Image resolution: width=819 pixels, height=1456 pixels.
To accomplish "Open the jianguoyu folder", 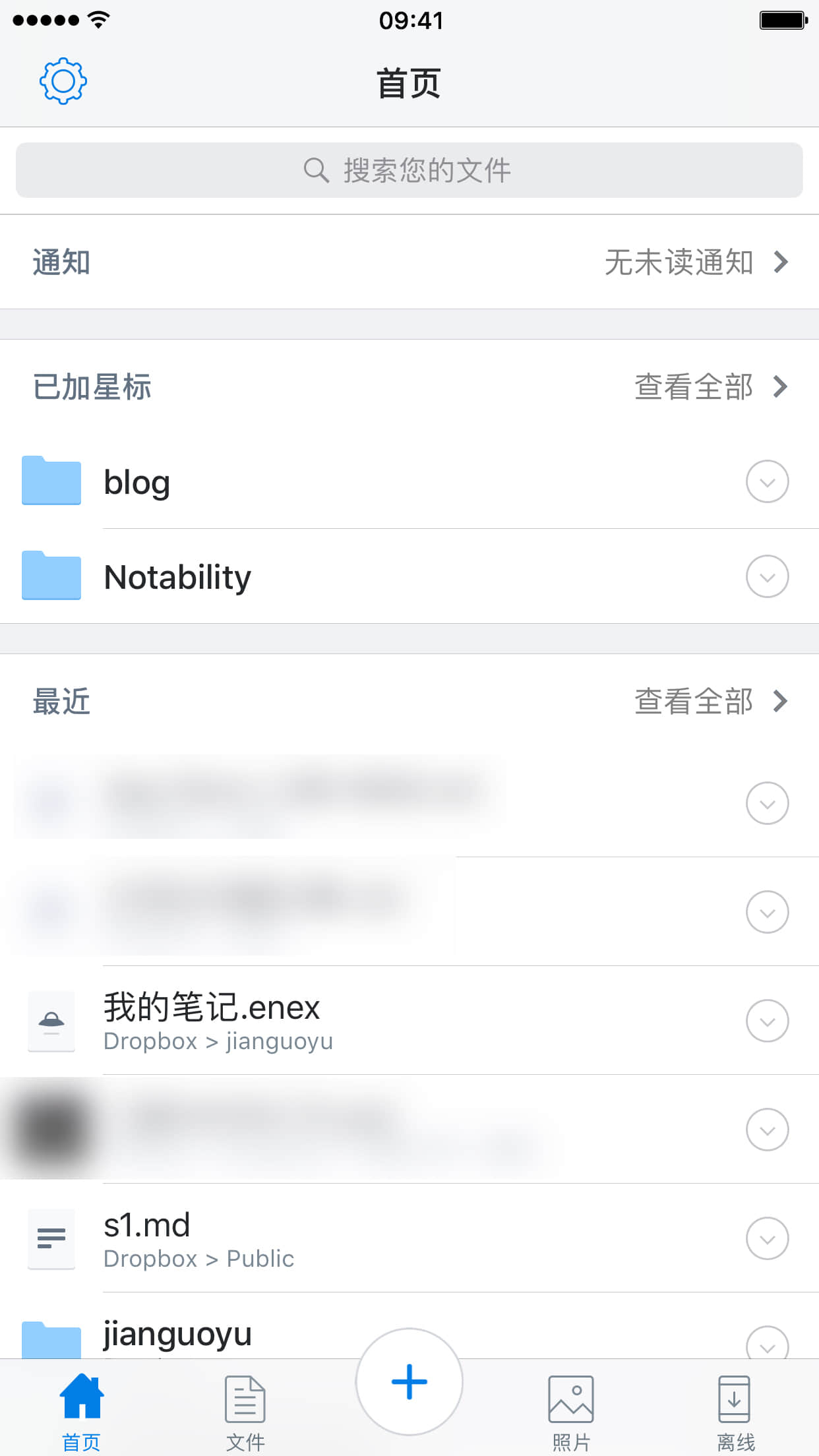I will [x=178, y=1335].
